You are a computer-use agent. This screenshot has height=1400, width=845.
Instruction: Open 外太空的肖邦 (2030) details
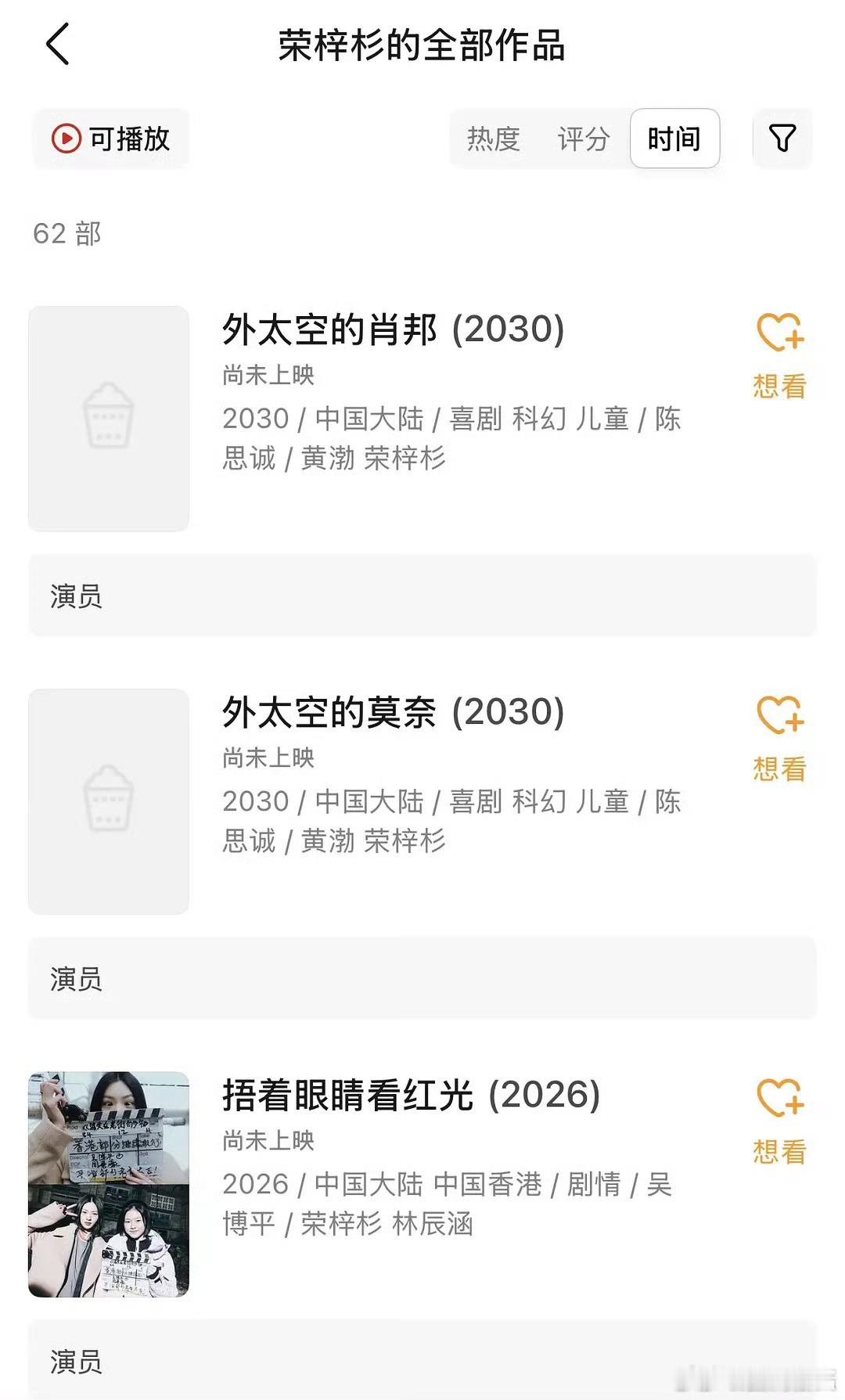(x=393, y=329)
